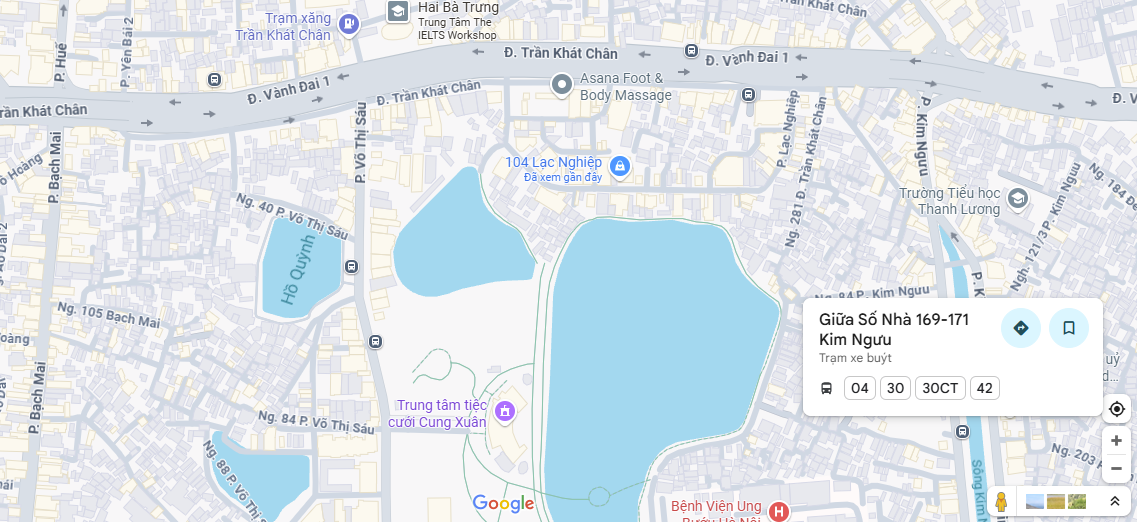Zoom in on the map
The height and width of the screenshot is (522, 1137).
tap(1116, 440)
